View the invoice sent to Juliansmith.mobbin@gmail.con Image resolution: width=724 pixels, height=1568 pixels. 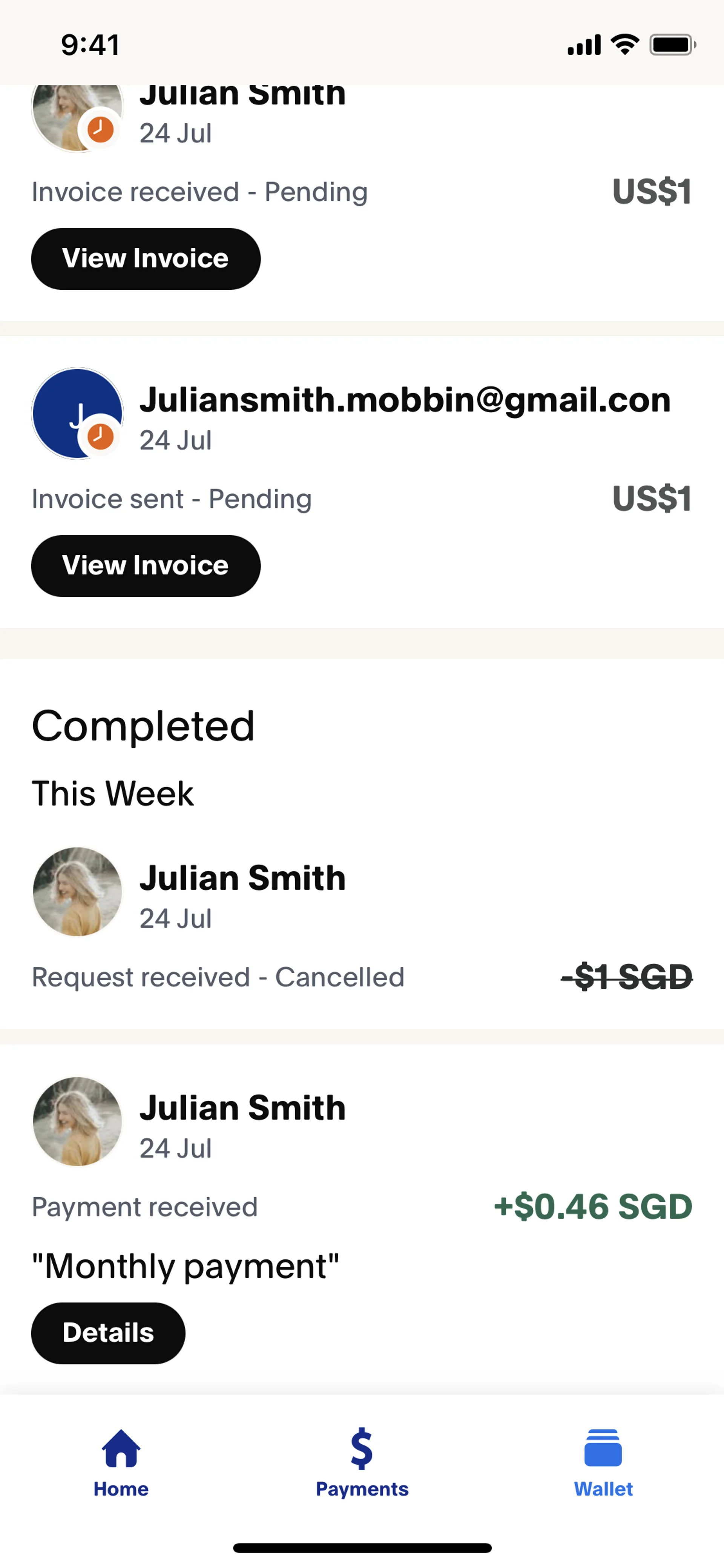pyautogui.click(x=146, y=565)
